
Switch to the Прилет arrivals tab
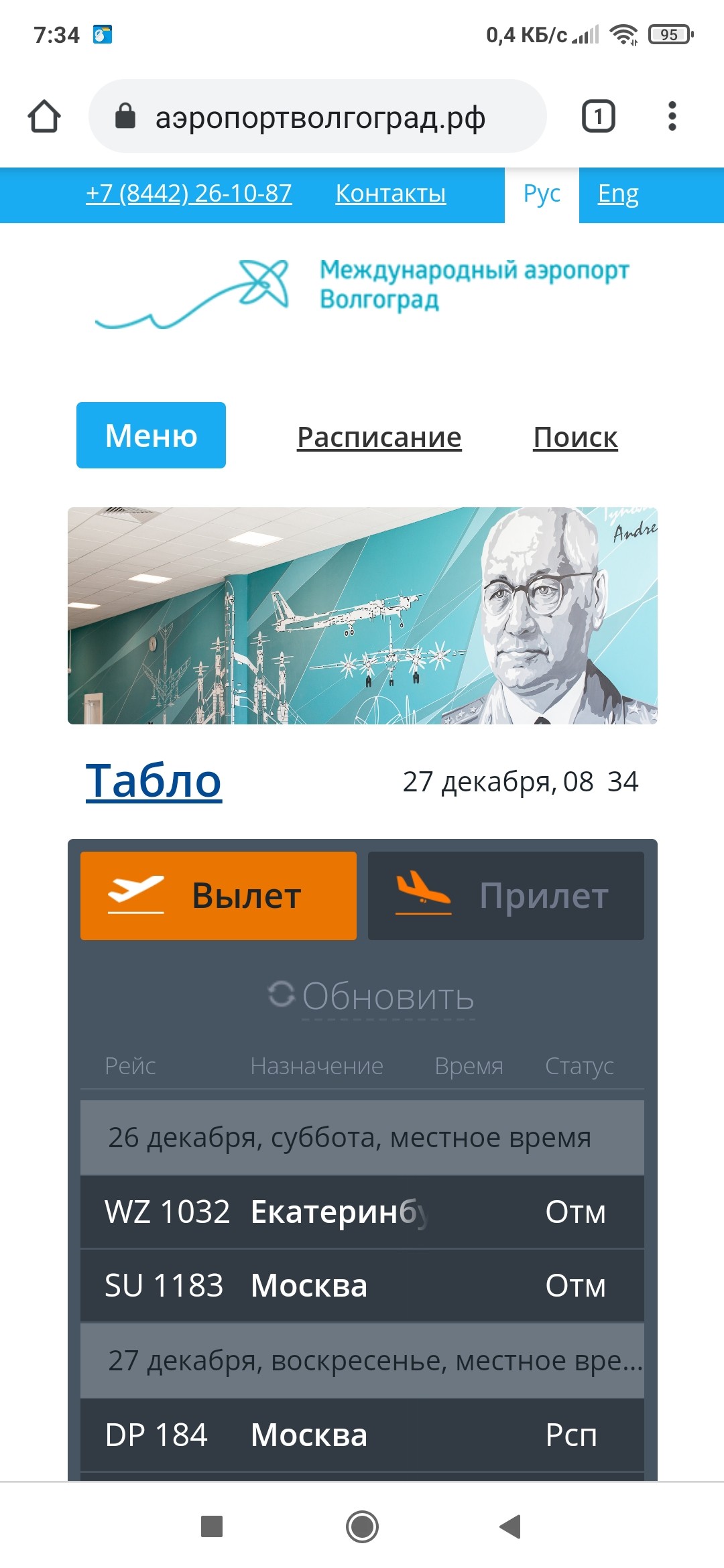tap(505, 895)
